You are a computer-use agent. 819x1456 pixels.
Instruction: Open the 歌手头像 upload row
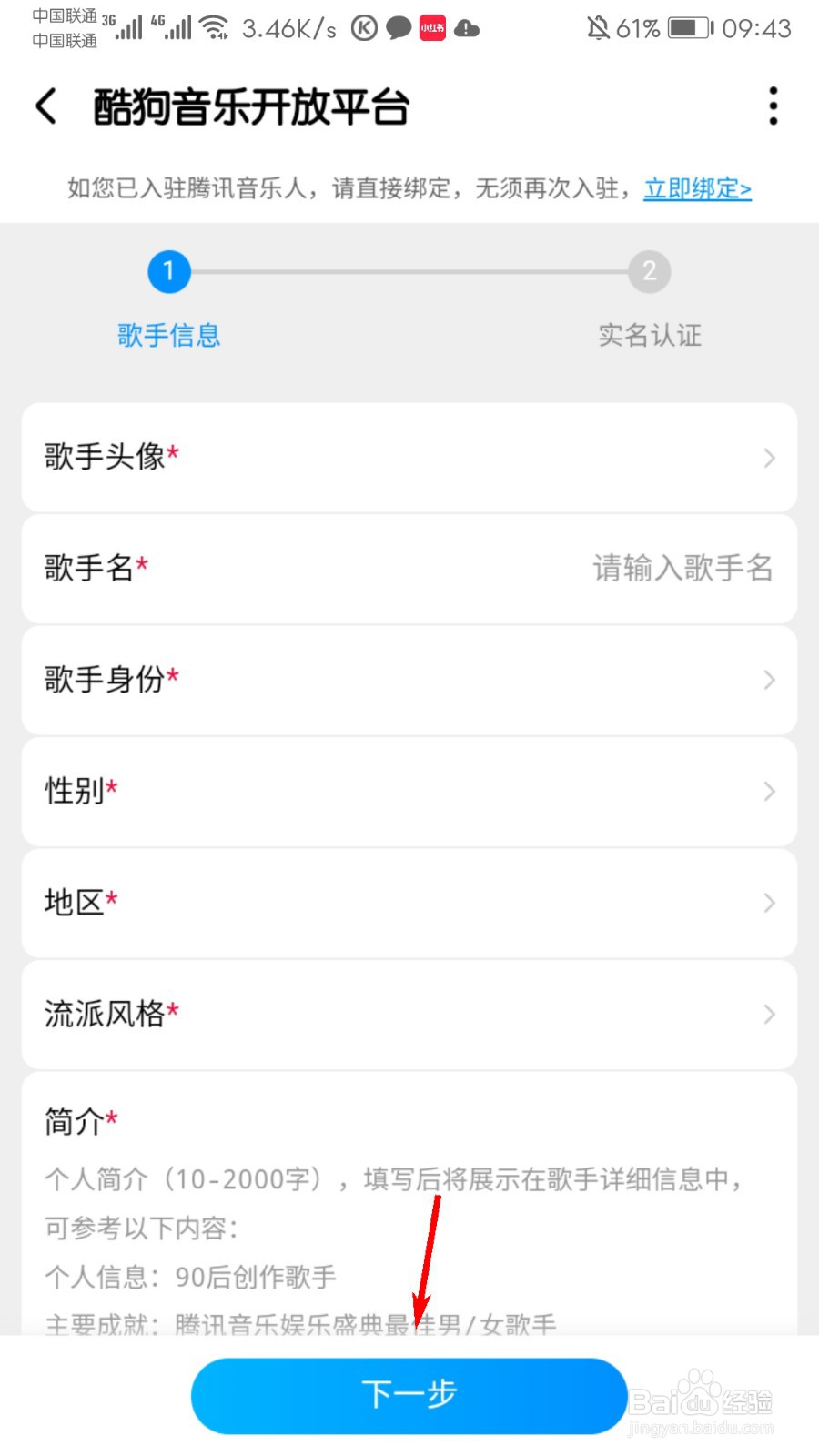[x=409, y=457]
